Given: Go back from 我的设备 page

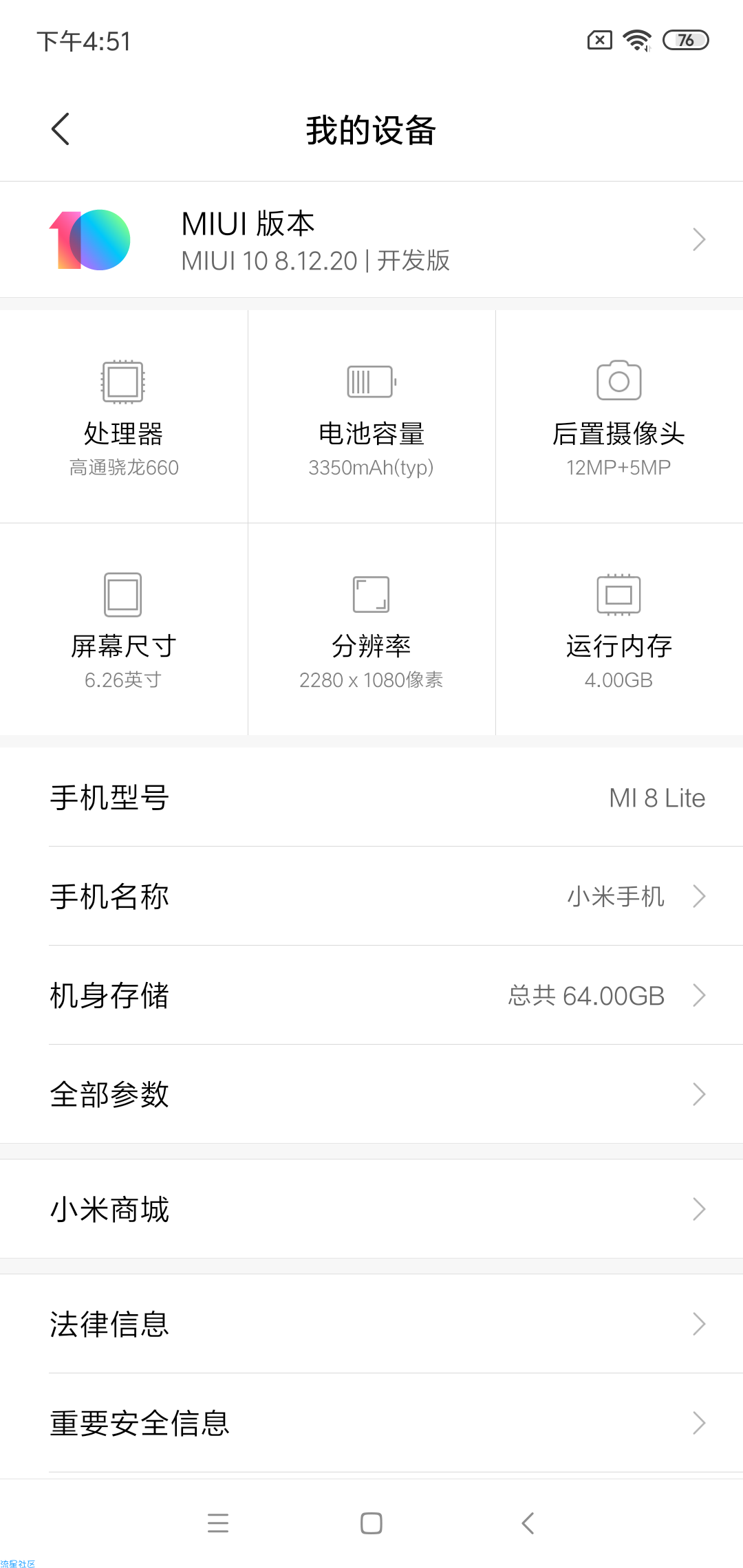Looking at the screenshot, I should pyautogui.click(x=61, y=129).
